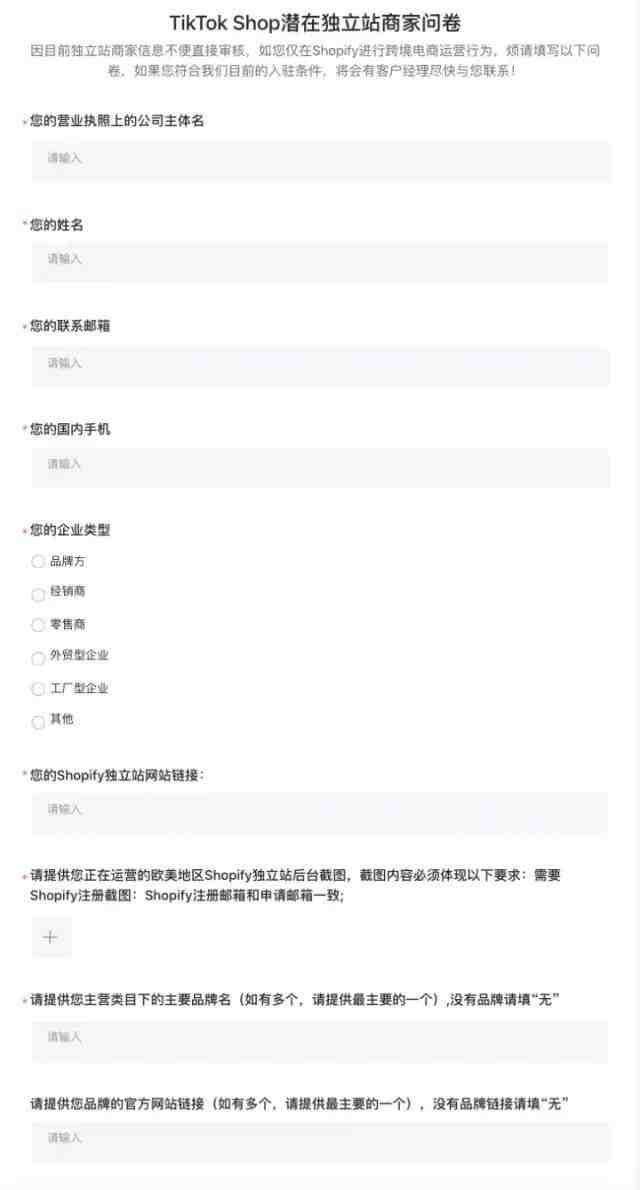This screenshot has width=640, height=1190.
Task: Select 其他 enterprise type
Action: [38, 722]
